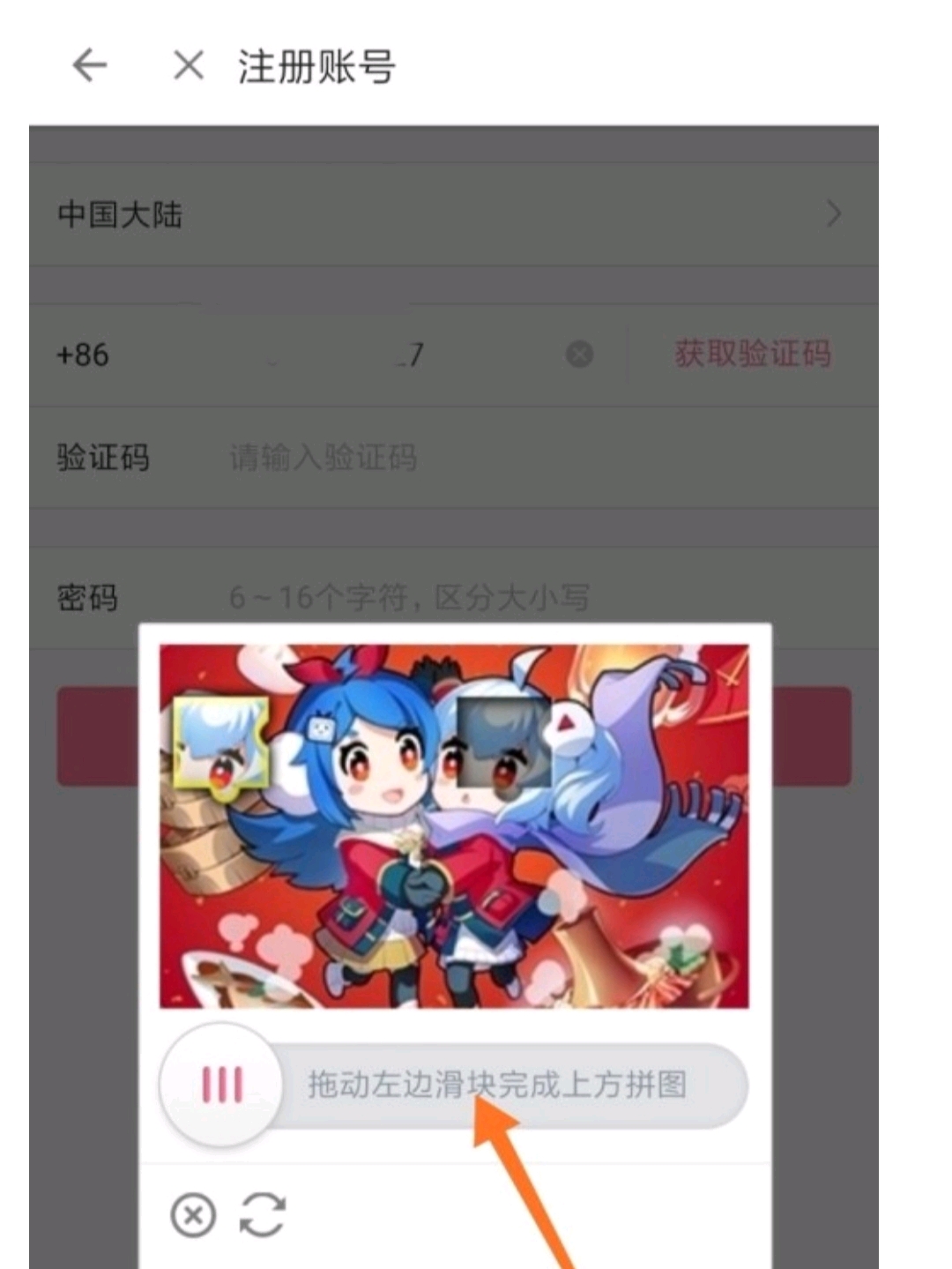Tap the puzzle slider handle

tap(221, 1085)
